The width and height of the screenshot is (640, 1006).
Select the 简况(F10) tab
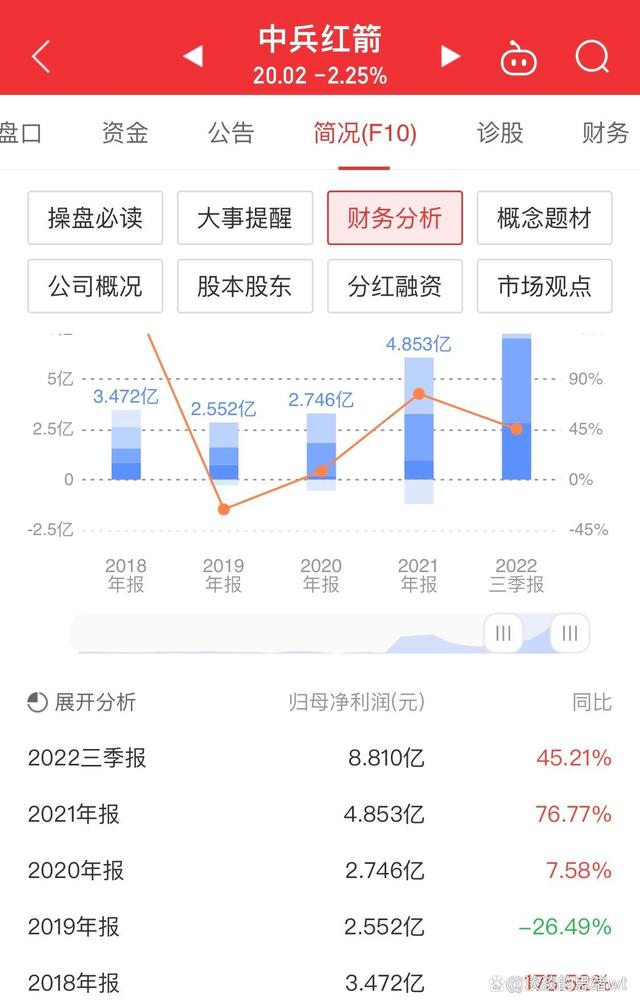(364, 133)
